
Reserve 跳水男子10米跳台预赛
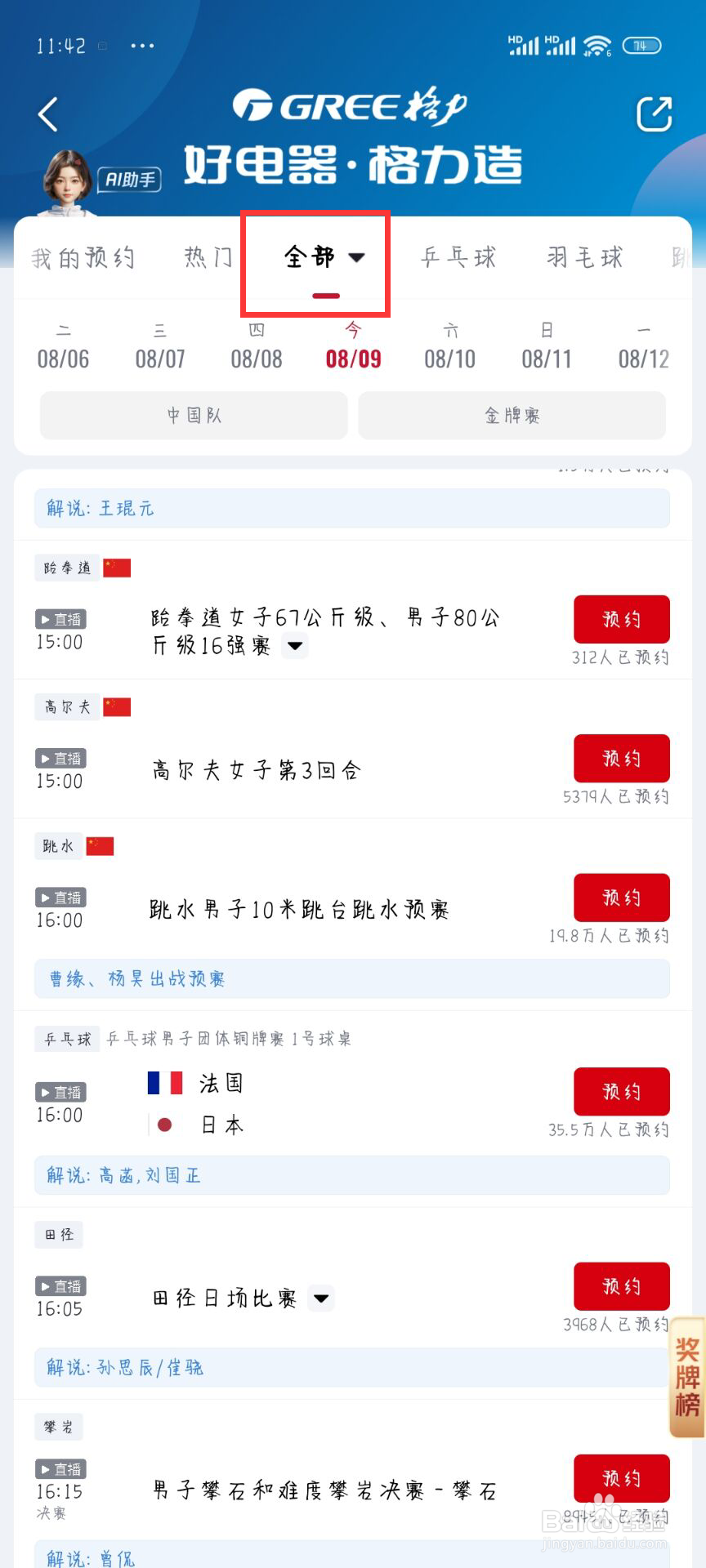tap(622, 898)
